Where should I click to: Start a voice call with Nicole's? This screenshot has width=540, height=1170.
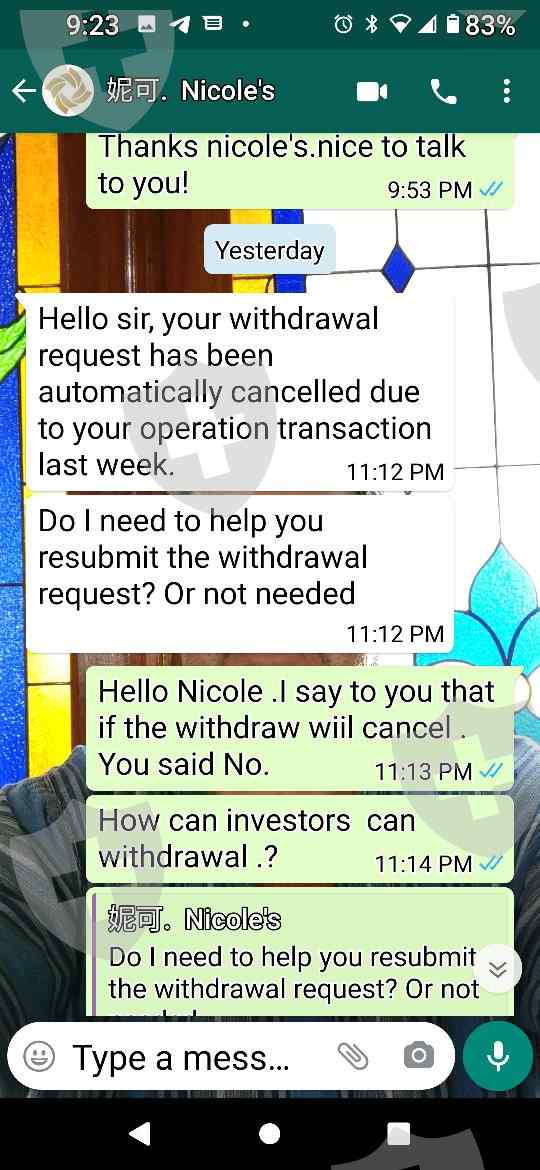[x=444, y=92]
